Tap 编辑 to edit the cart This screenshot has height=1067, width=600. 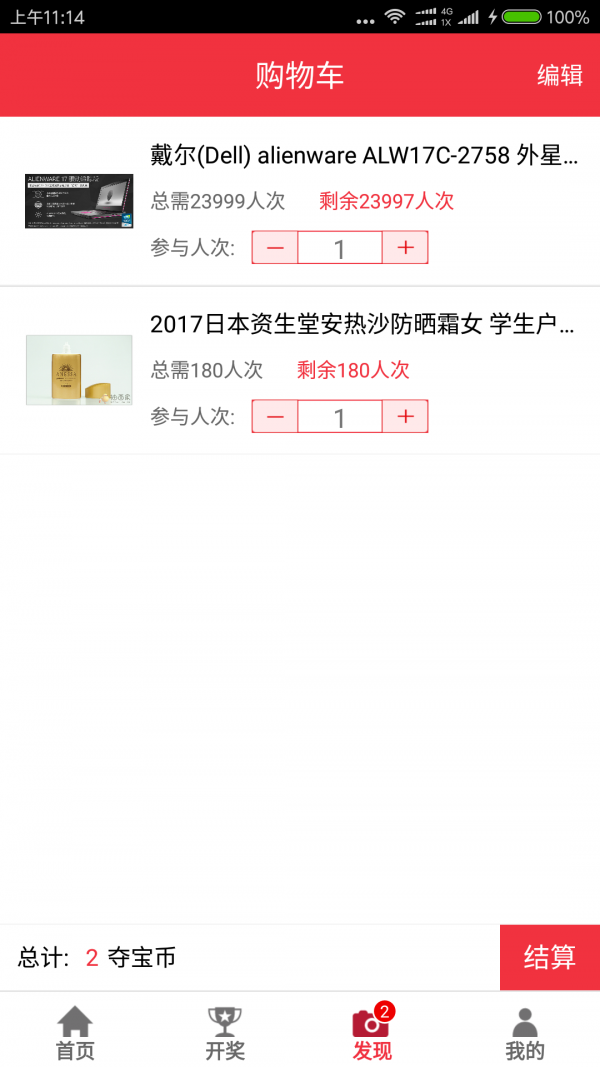click(559, 76)
